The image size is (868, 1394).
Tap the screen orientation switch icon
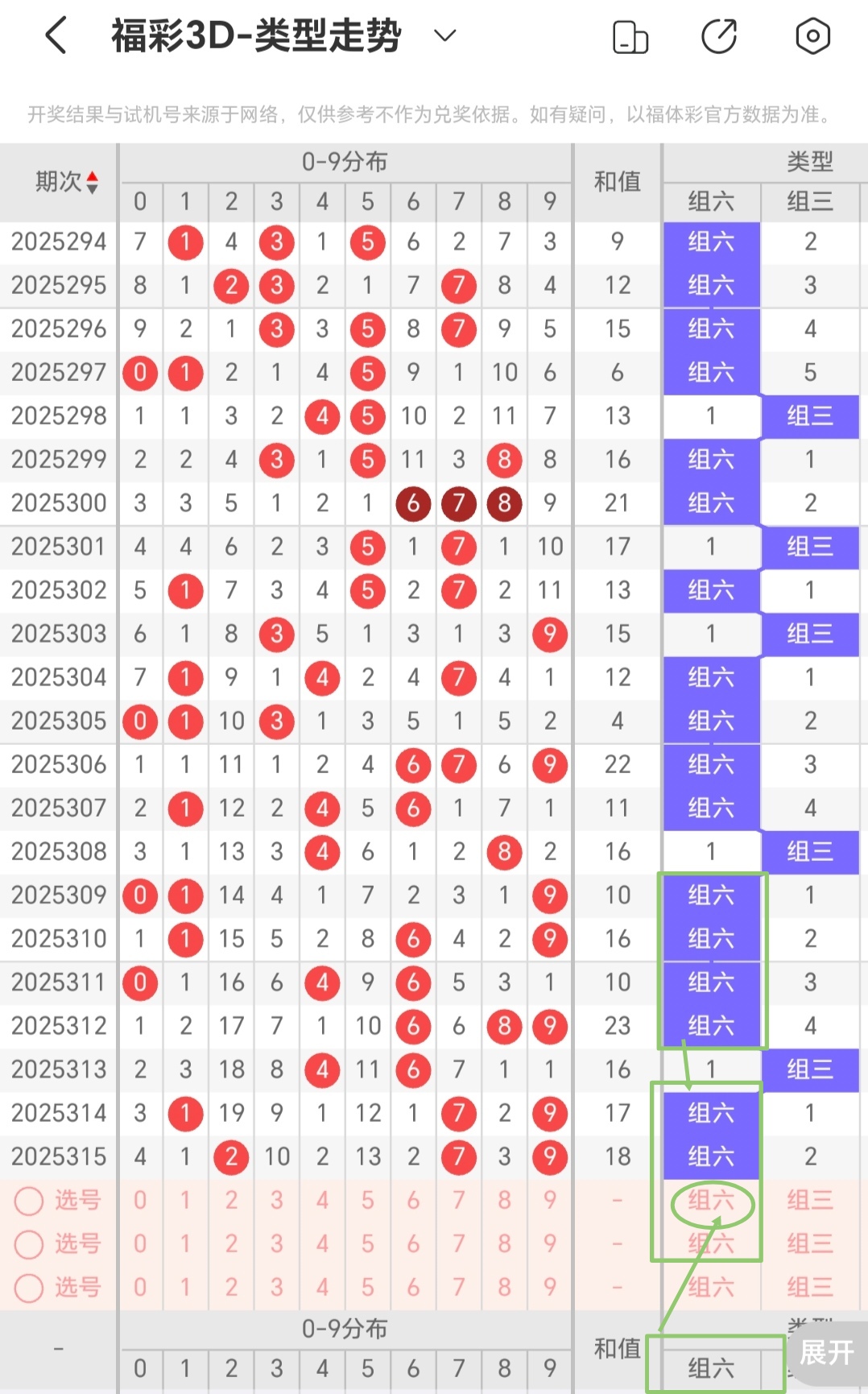pyautogui.click(x=630, y=37)
